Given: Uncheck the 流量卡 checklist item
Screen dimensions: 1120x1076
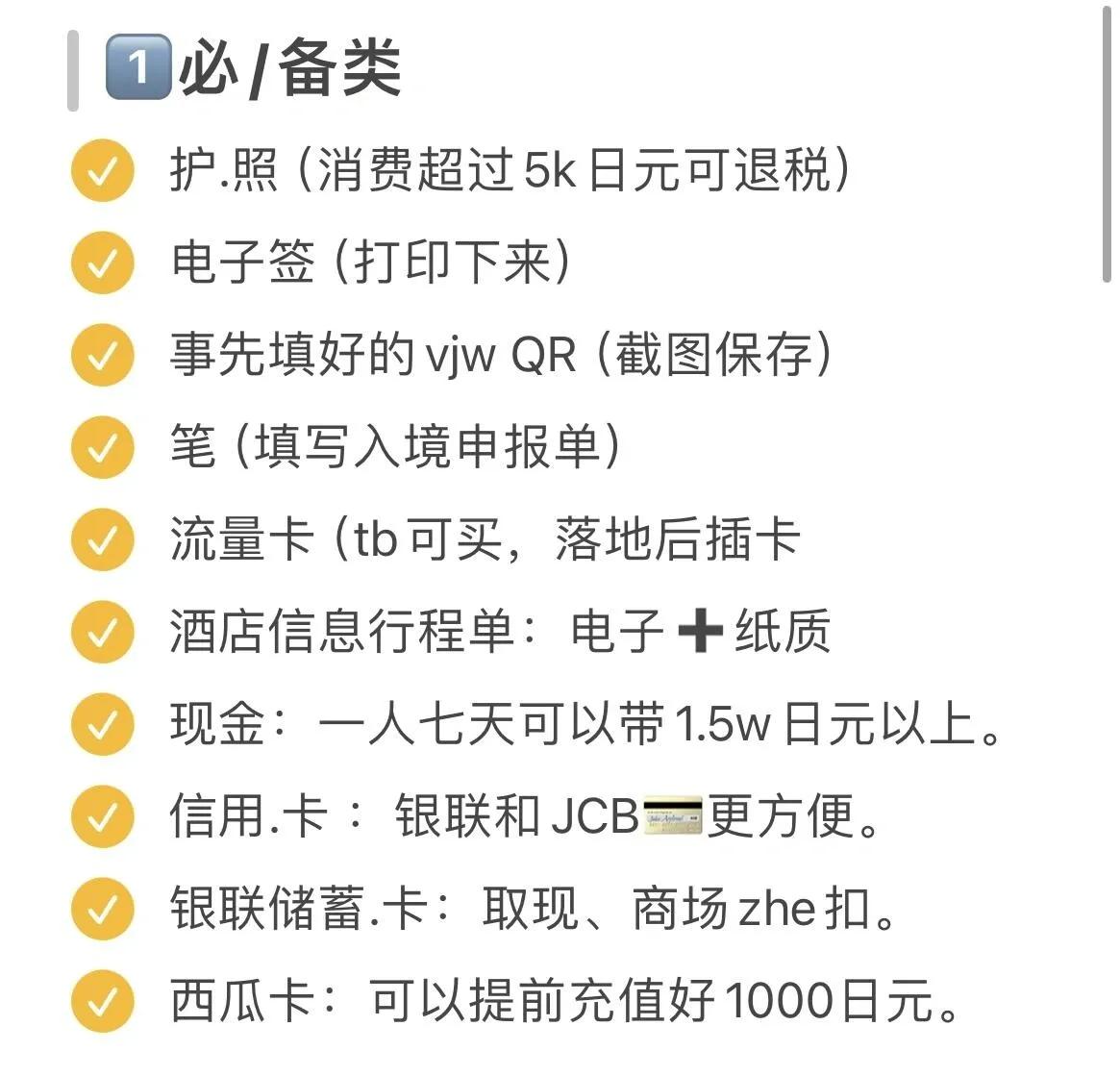Looking at the screenshot, I should [x=102, y=540].
